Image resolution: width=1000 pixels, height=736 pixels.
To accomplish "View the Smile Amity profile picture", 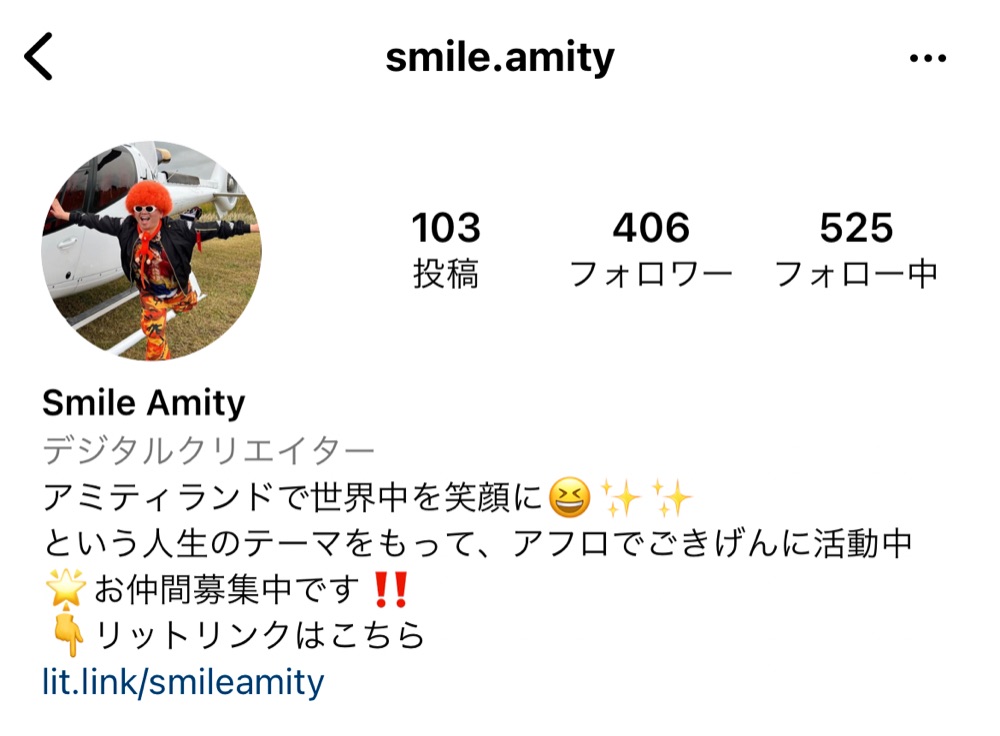I will click(151, 250).
